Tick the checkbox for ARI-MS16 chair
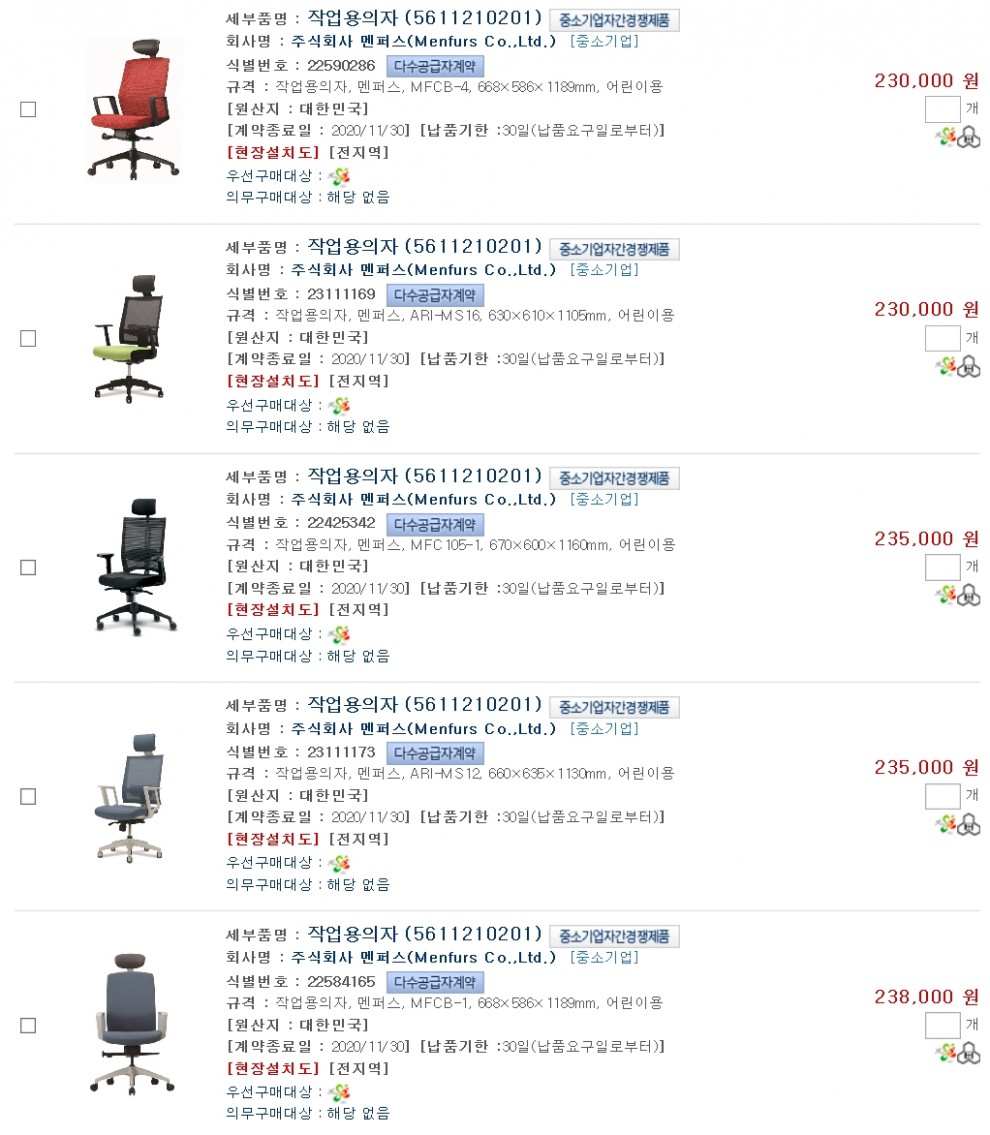This screenshot has height=1135, width=990. pyautogui.click(x=28, y=338)
